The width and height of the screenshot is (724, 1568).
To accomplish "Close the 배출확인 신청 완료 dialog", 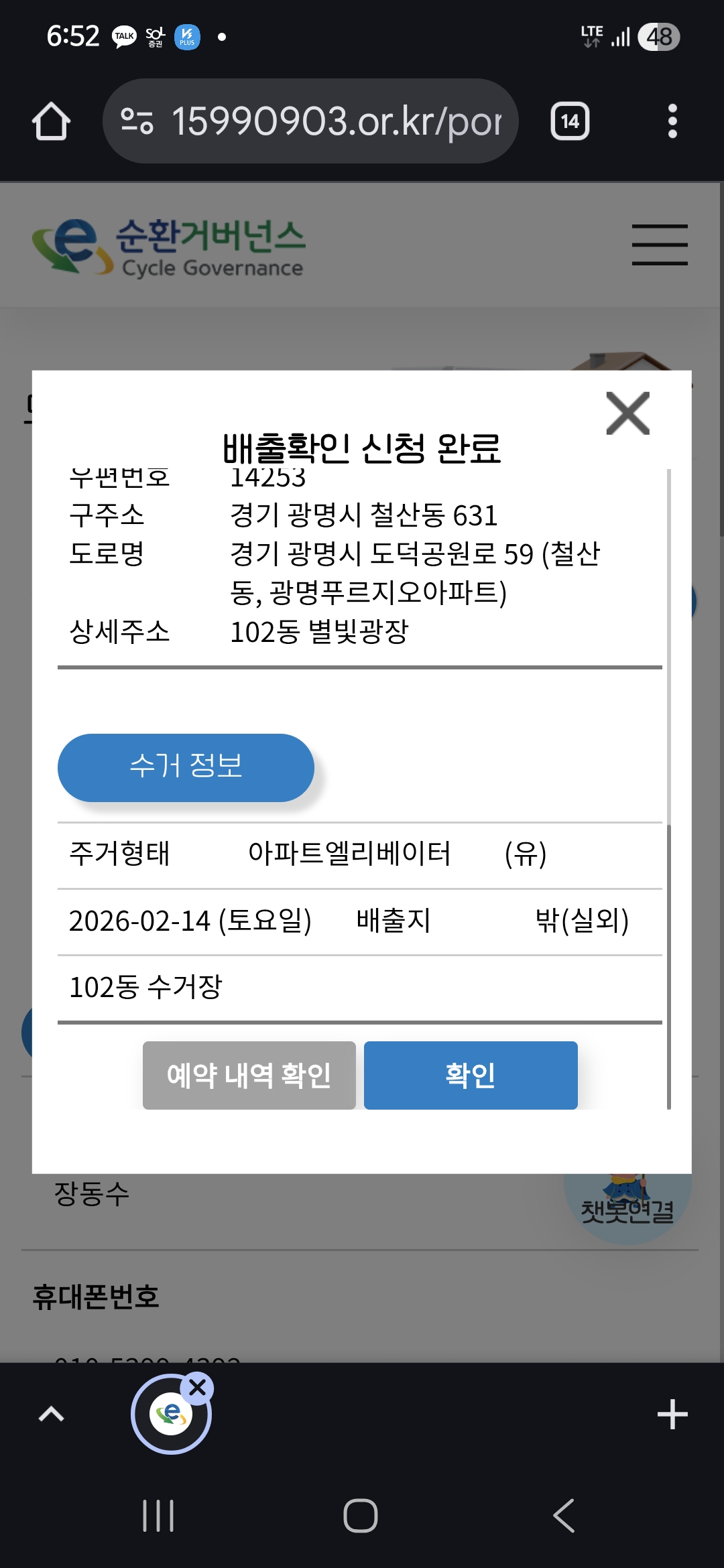I will 627,413.
